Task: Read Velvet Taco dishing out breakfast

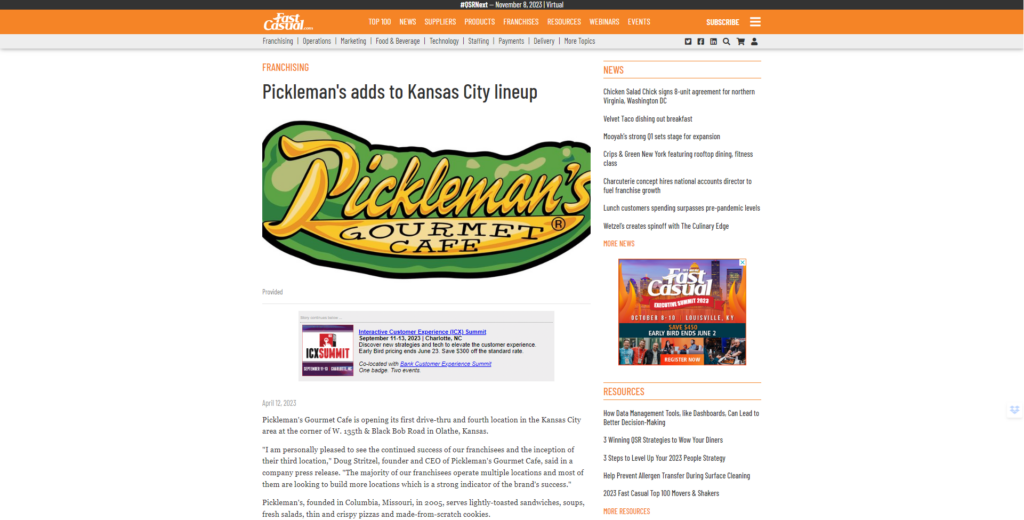Action: tap(647, 119)
